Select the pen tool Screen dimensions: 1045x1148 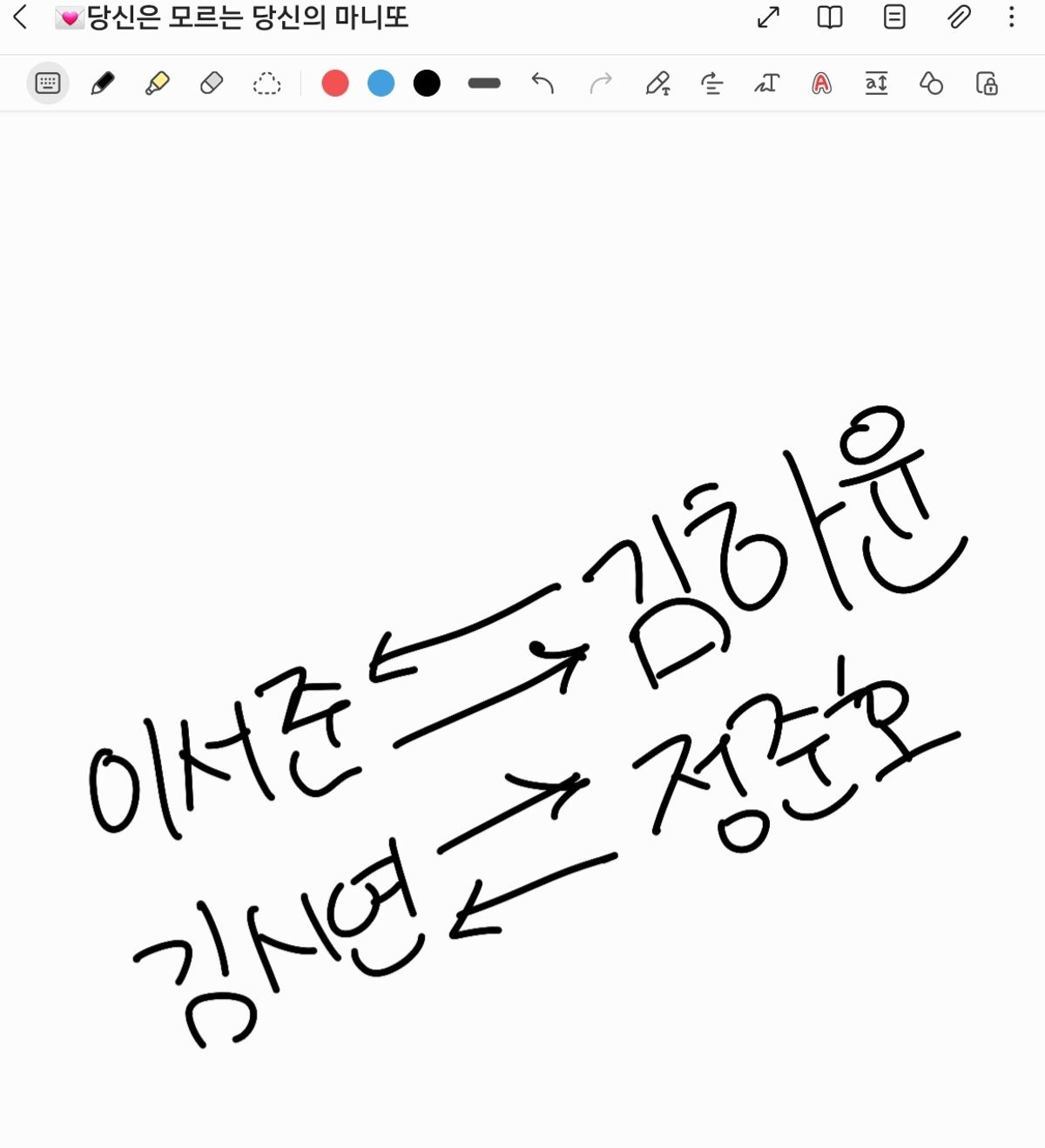pyautogui.click(x=103, y=84)
